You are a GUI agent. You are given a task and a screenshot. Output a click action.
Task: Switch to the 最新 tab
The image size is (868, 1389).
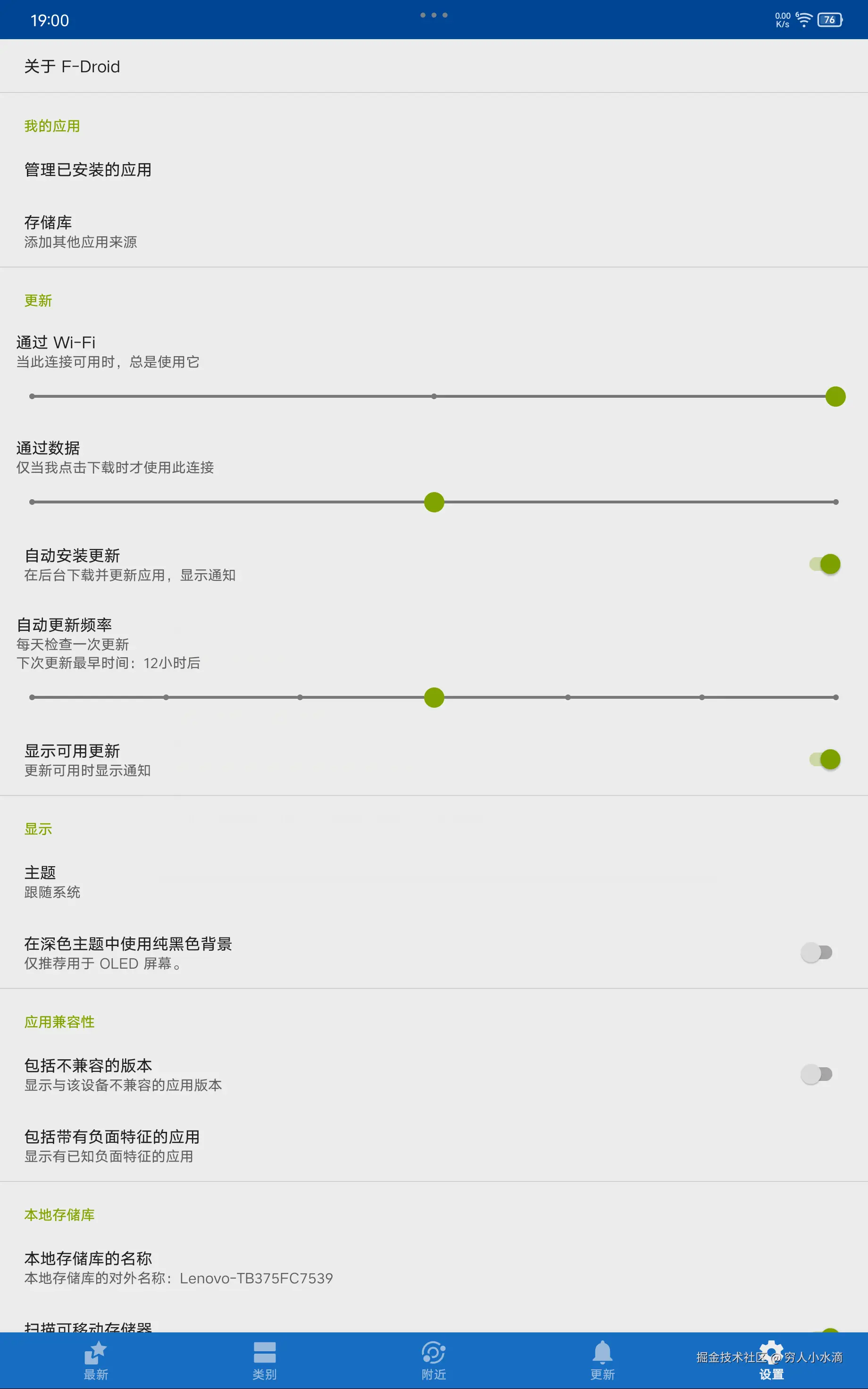pyautogui.click(x=96, y=1360)
